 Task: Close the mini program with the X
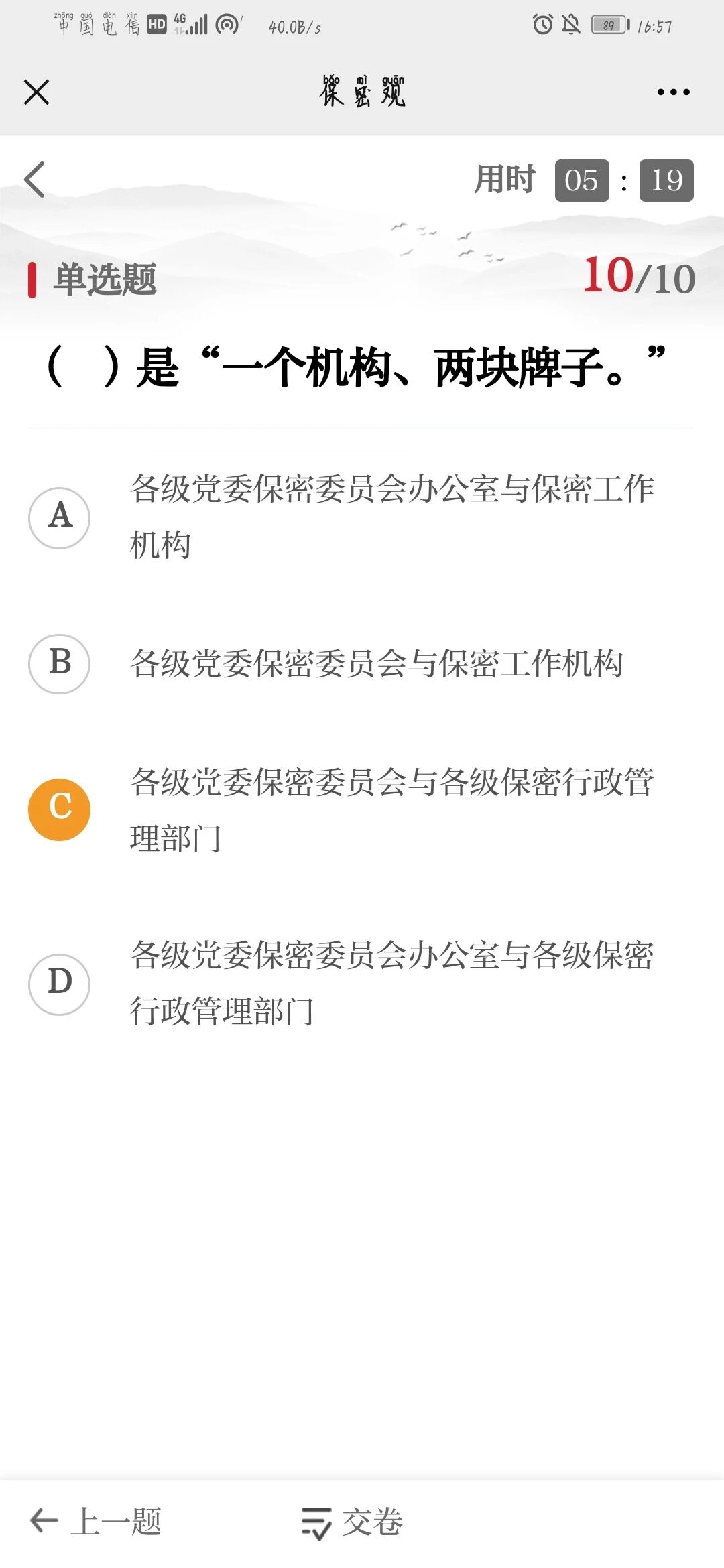click(x=36, y=92)
